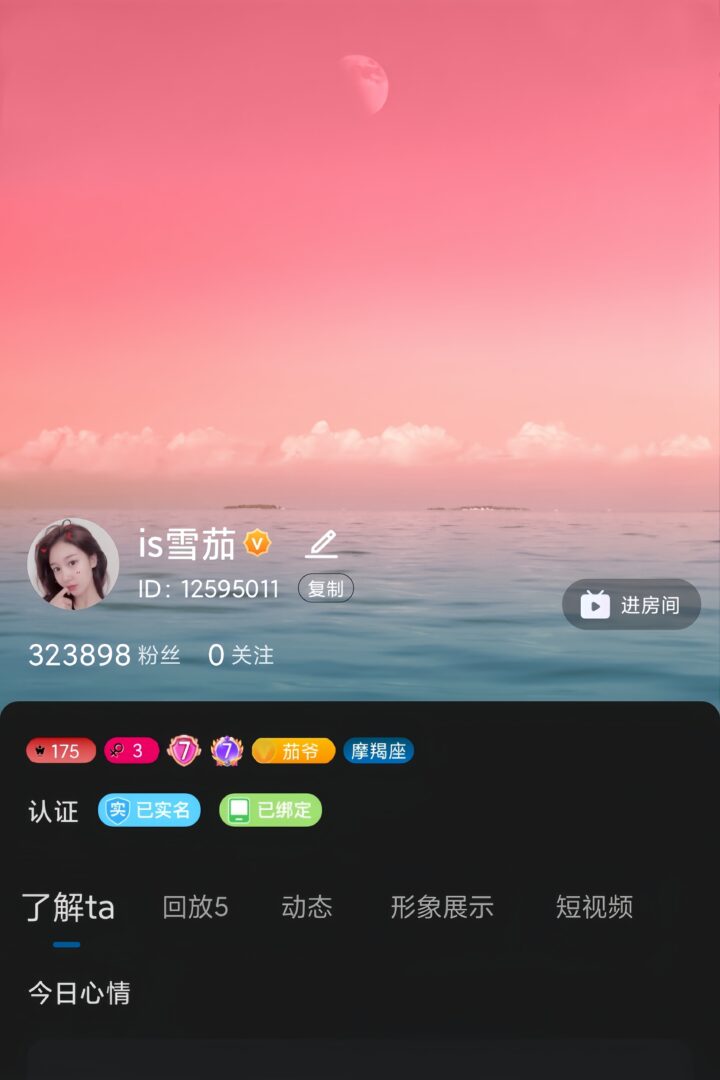Open the level 175 badge
The height and width of the screenshot is (1080, 720).
(x=61, y=751)
